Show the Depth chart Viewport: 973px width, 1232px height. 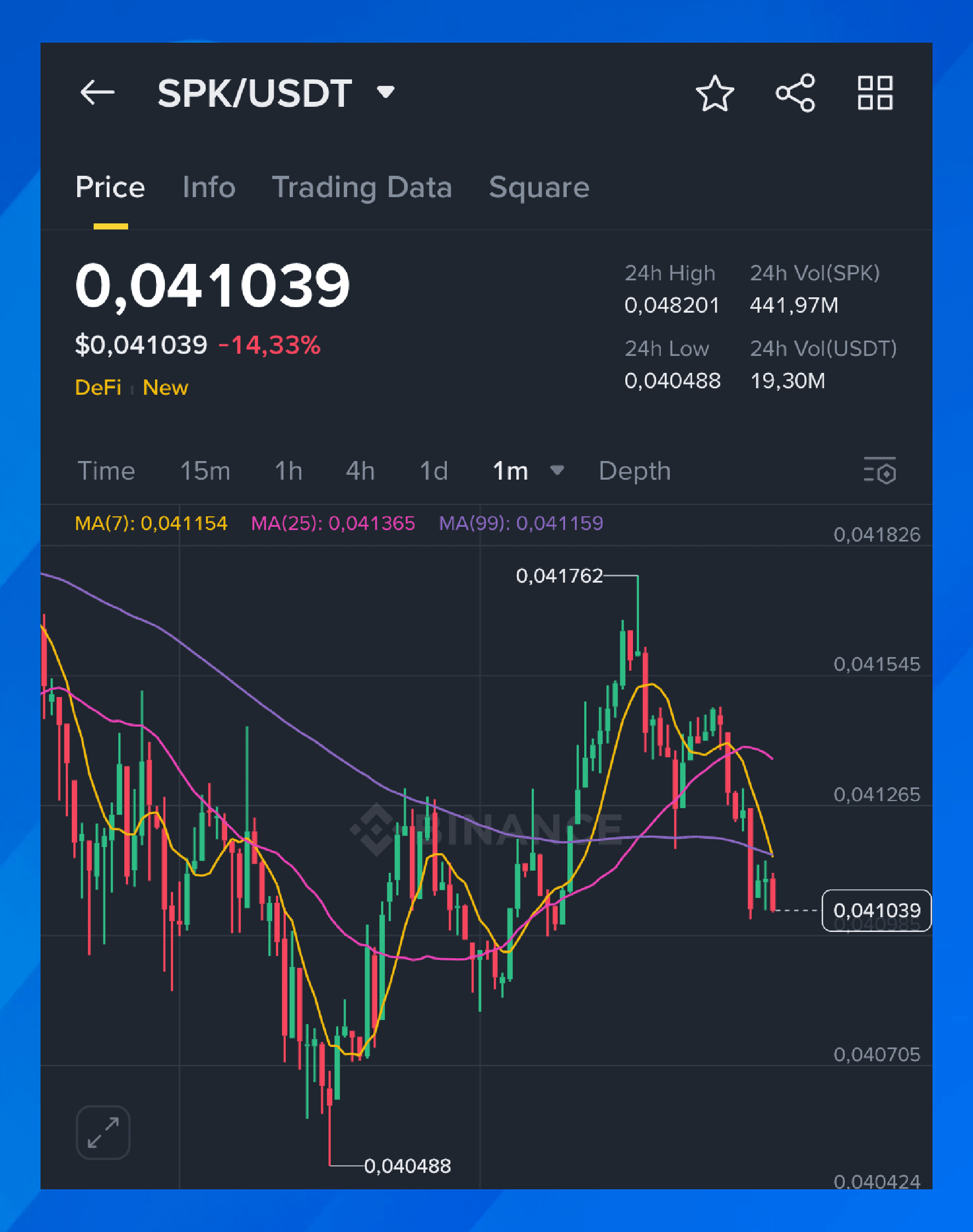tap(635, 471)
